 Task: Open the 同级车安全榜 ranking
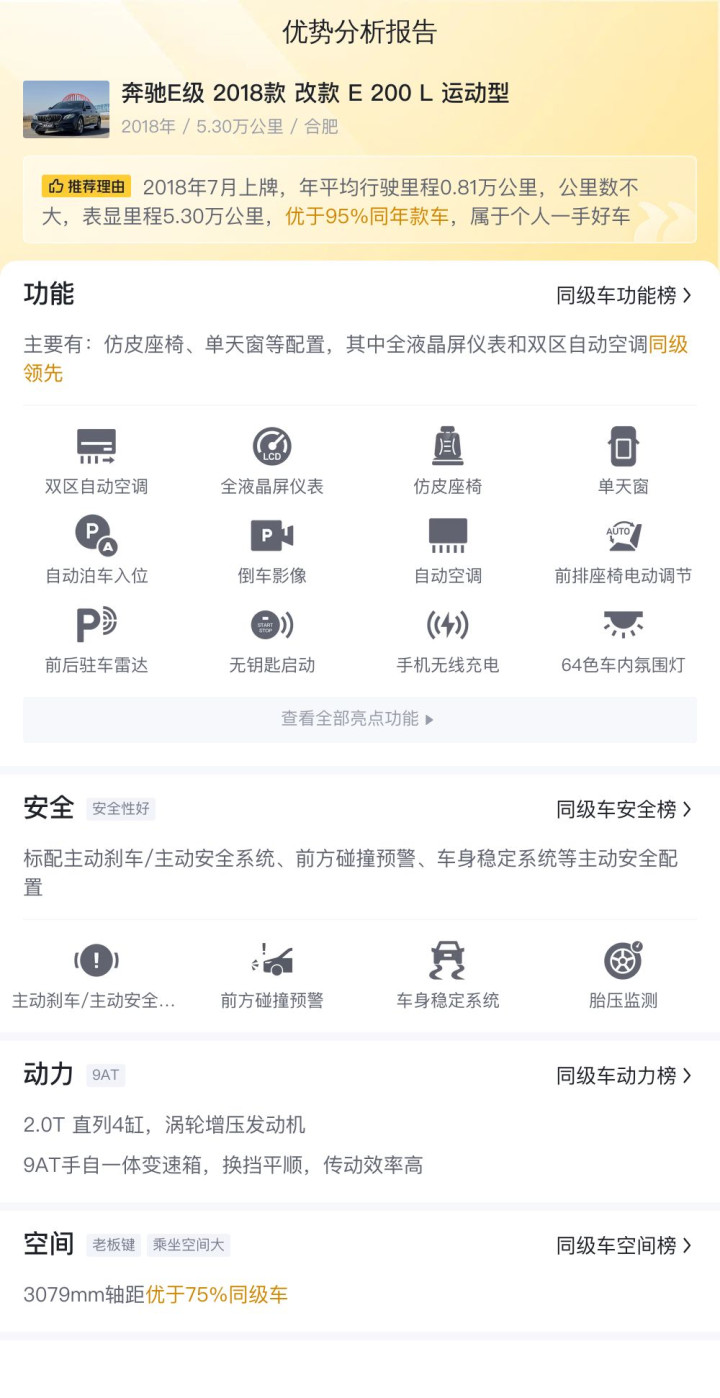coord(624,809)
